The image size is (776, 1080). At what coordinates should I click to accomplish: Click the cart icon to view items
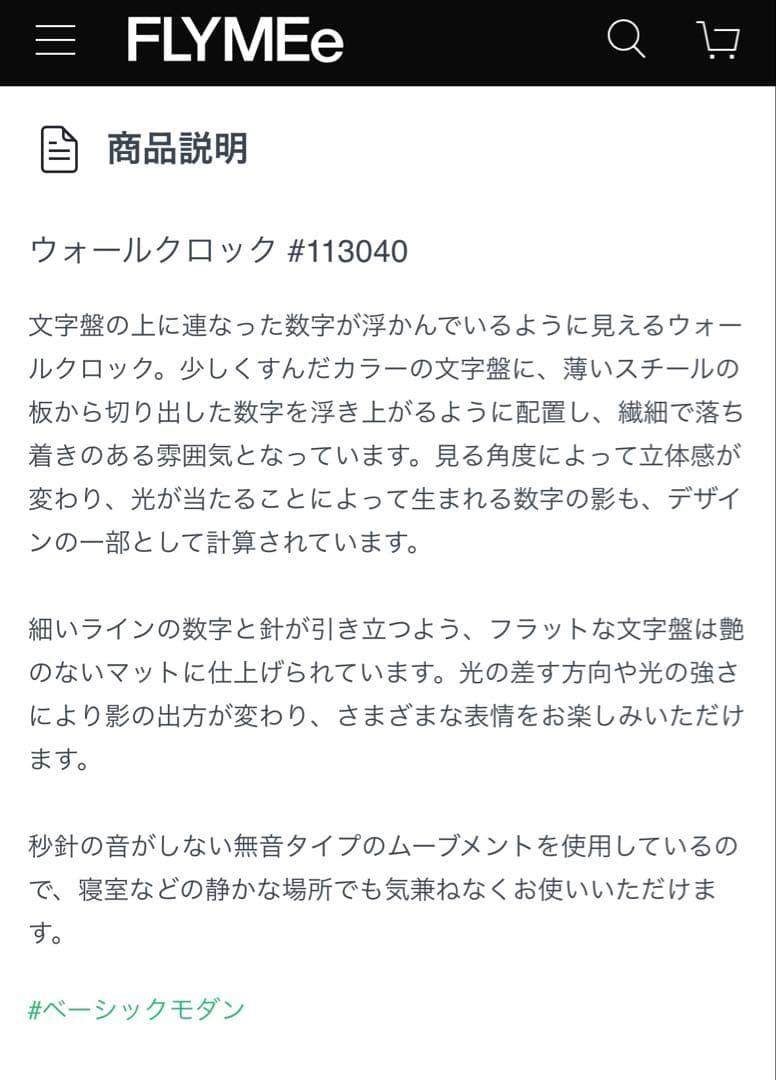(x=718, y=42)
